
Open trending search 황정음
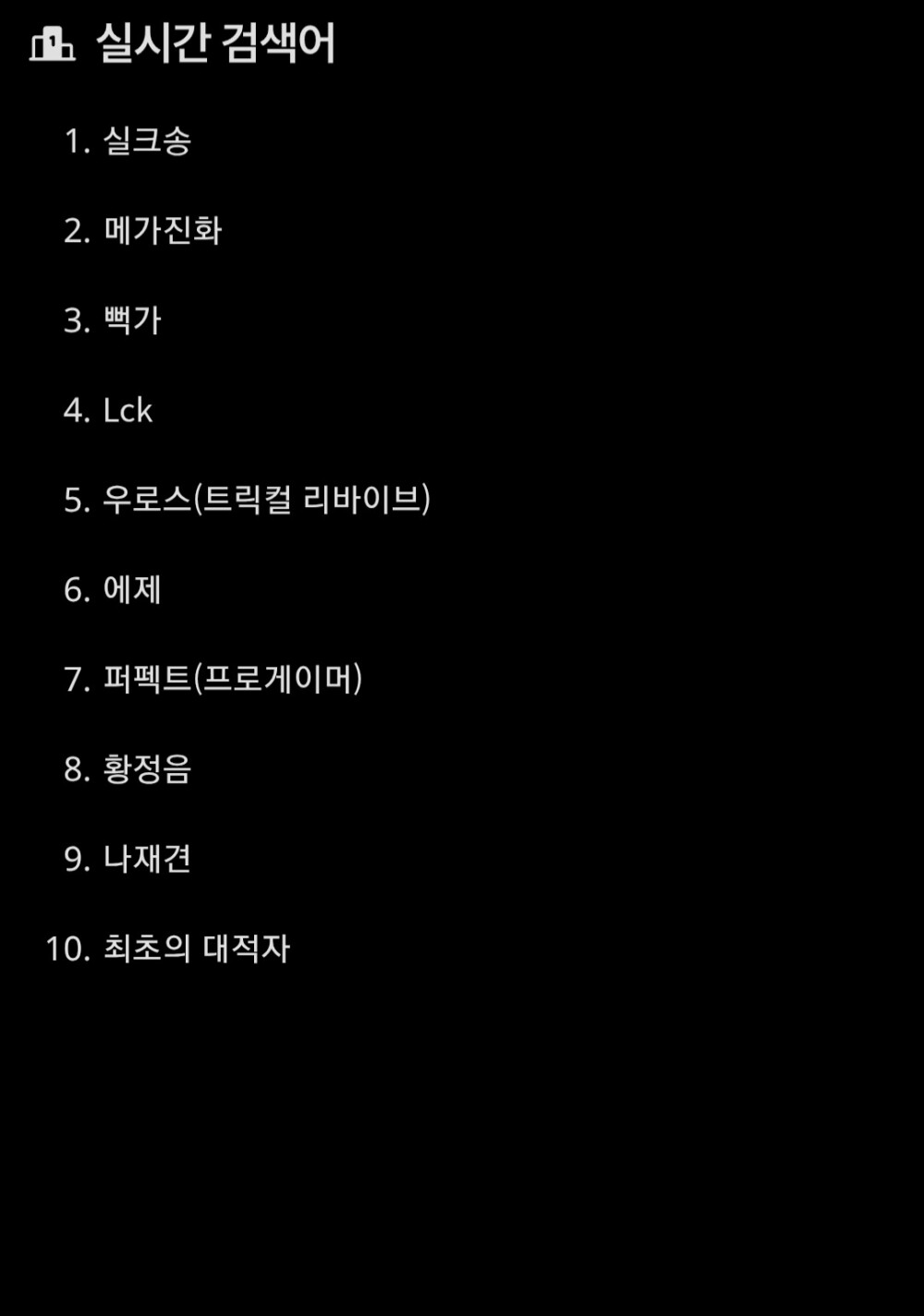[x=146, y=768]
